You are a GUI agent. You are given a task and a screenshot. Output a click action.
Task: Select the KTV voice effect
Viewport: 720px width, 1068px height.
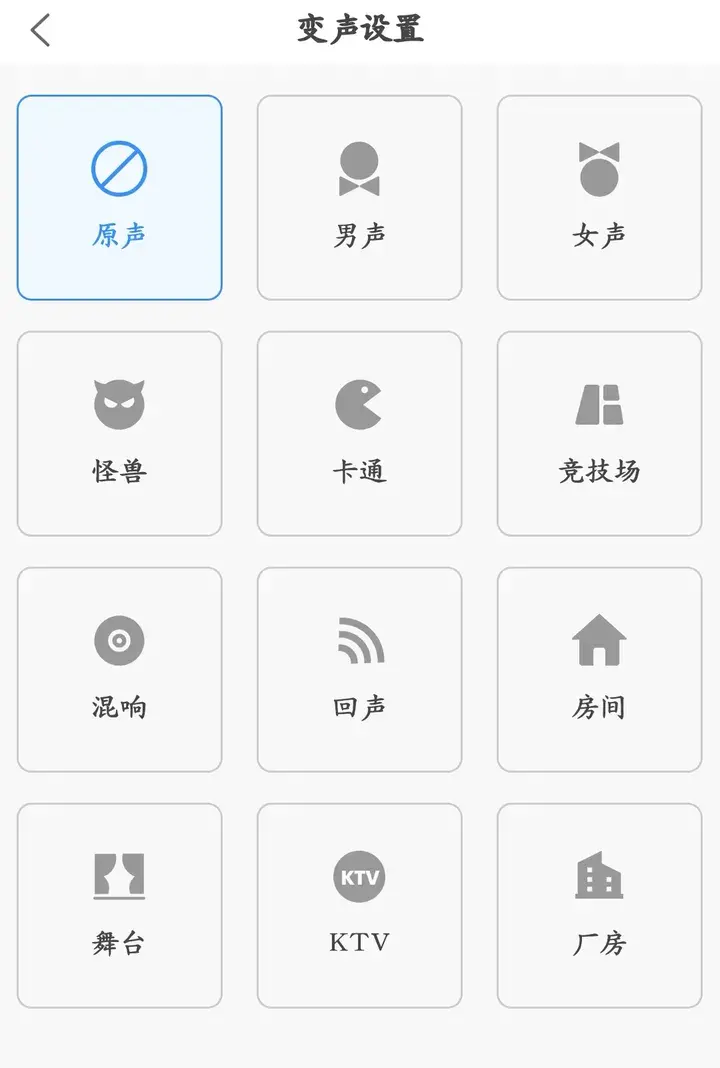[x=359, y=906]
